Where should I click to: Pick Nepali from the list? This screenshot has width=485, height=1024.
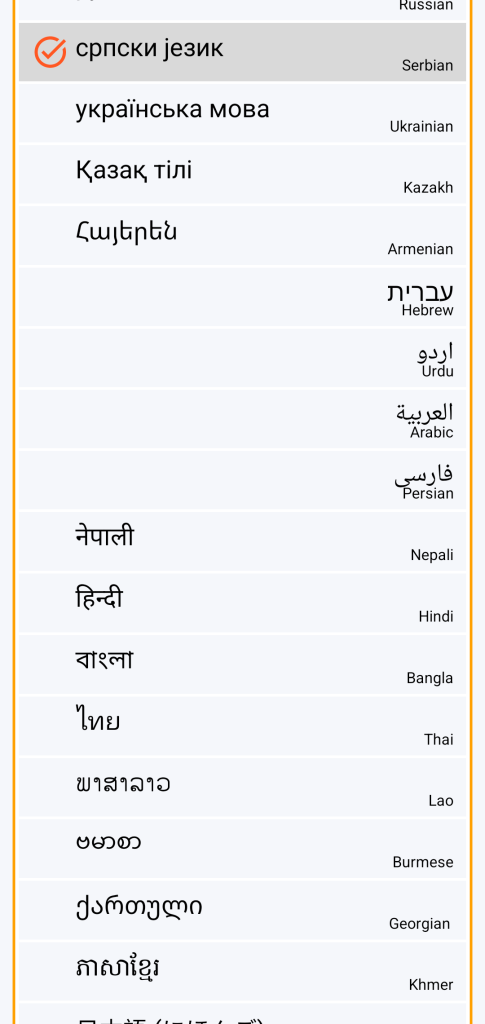(x=242, y=542)
